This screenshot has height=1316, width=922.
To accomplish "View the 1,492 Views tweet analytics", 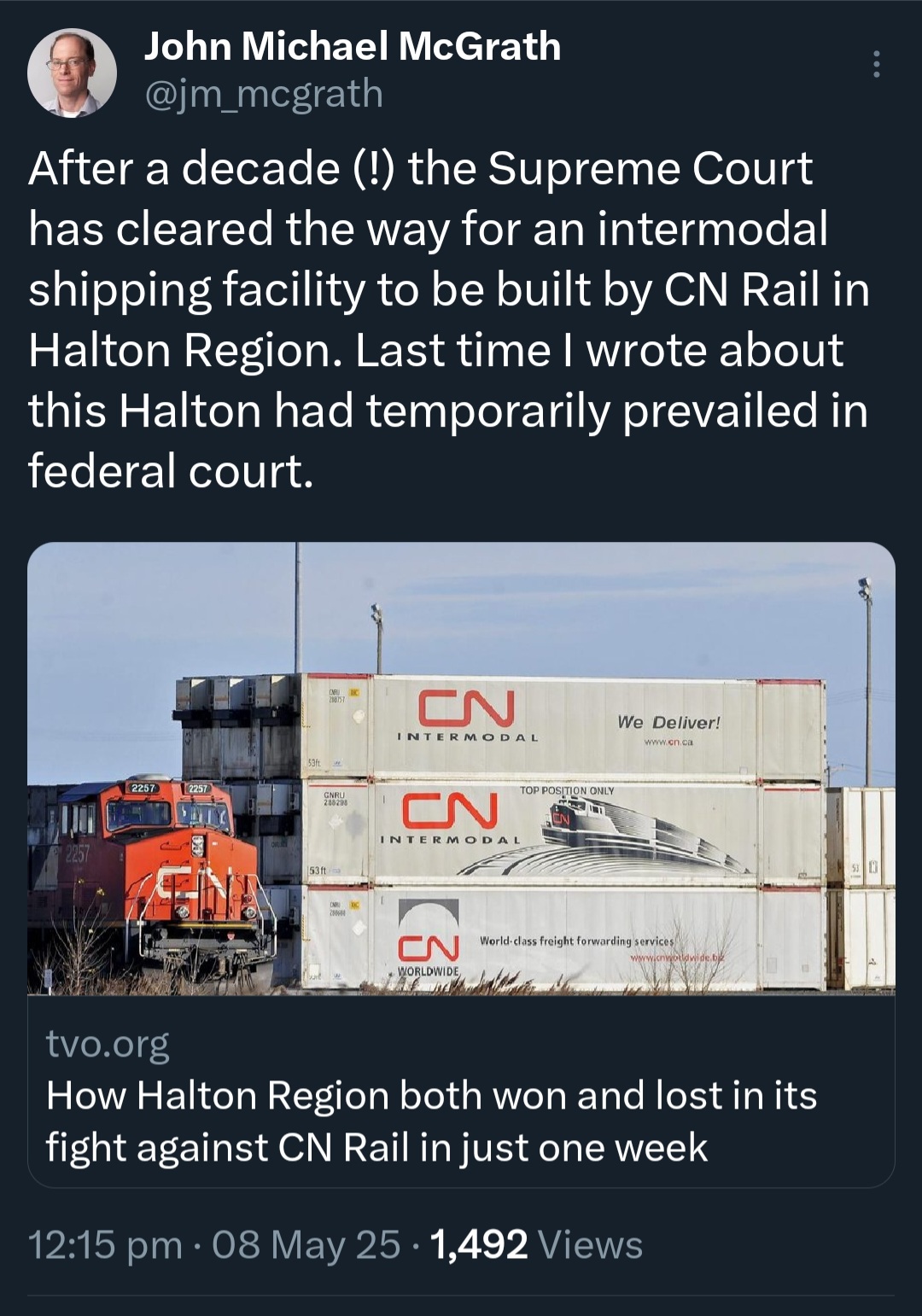I will click(537, 1244).
